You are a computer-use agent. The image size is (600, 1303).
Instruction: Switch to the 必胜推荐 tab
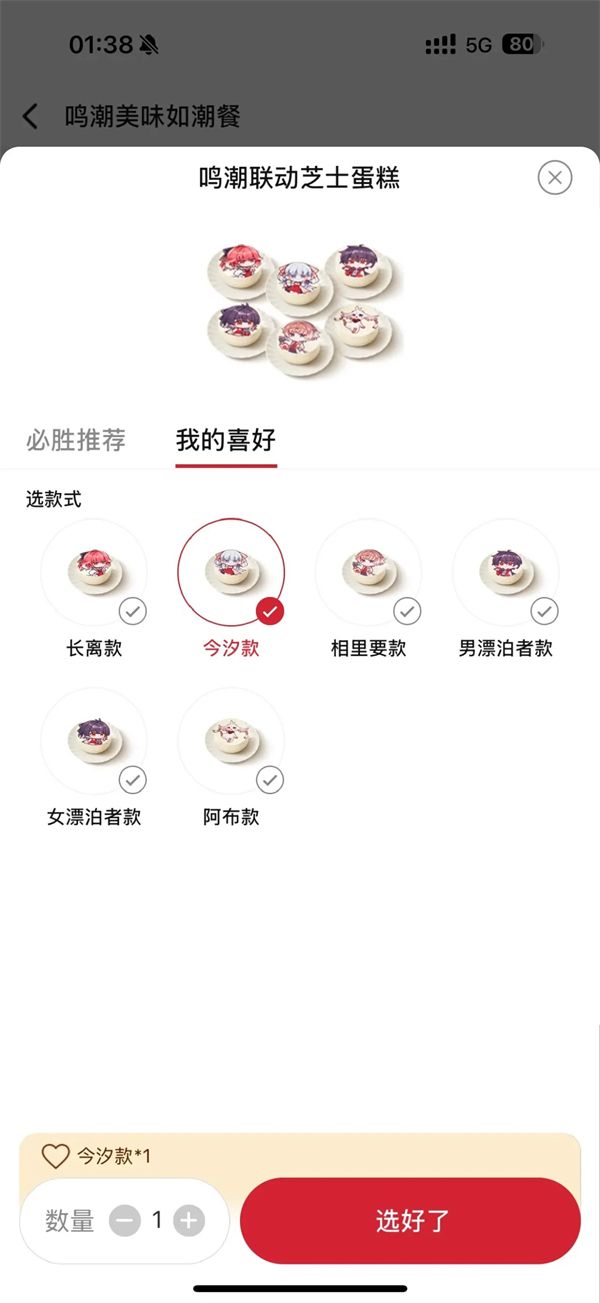pos(76,440)
